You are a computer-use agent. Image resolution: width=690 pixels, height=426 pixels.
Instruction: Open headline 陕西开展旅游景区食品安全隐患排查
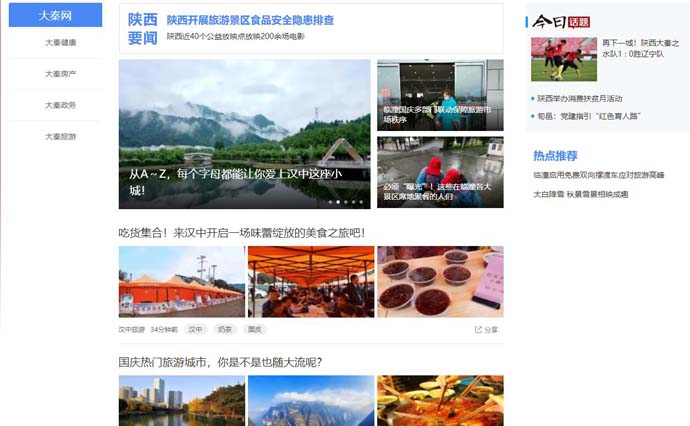(250, 20)
